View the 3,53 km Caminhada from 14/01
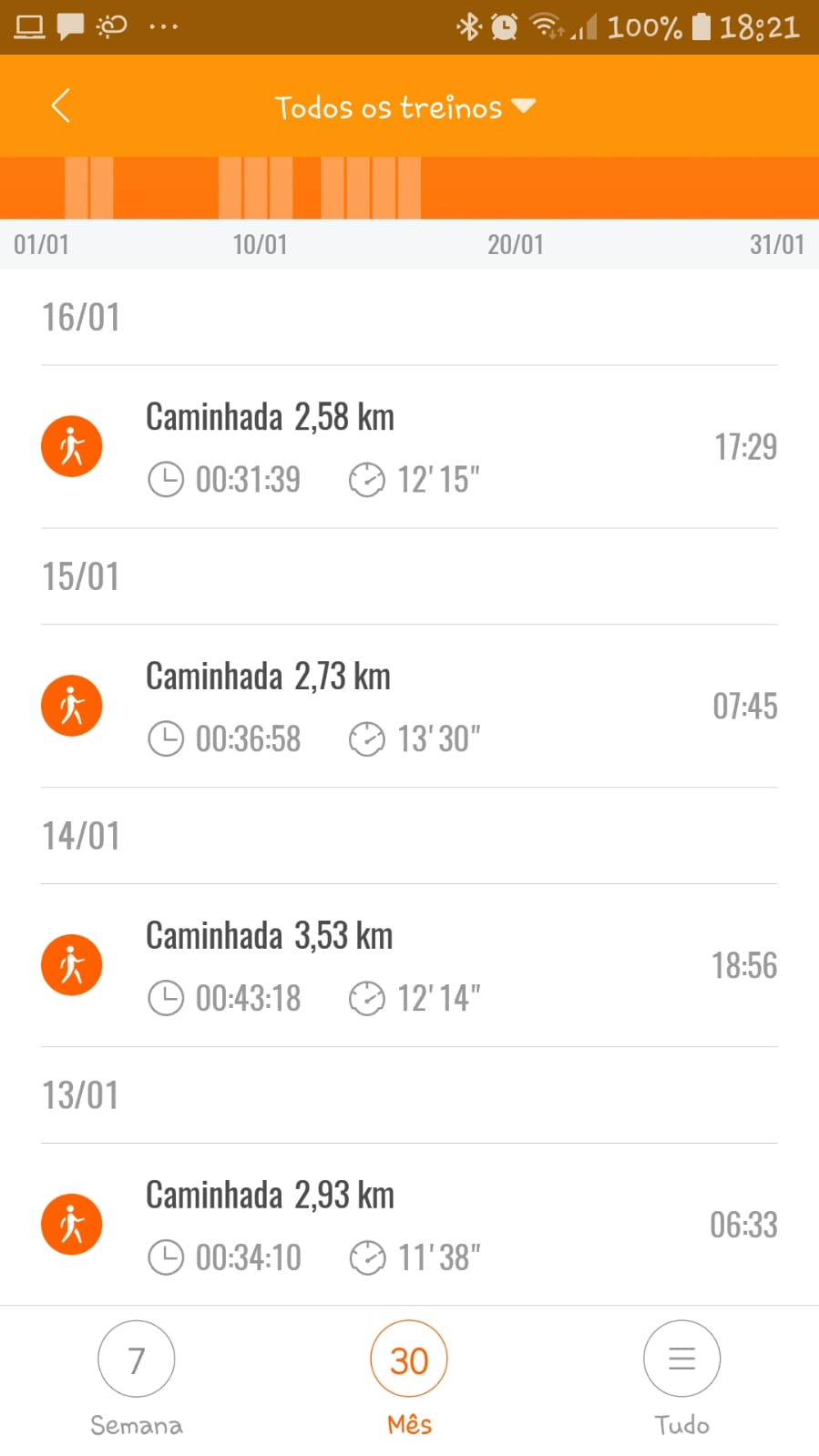The image size is (819, 1456). tap(409, 966)
